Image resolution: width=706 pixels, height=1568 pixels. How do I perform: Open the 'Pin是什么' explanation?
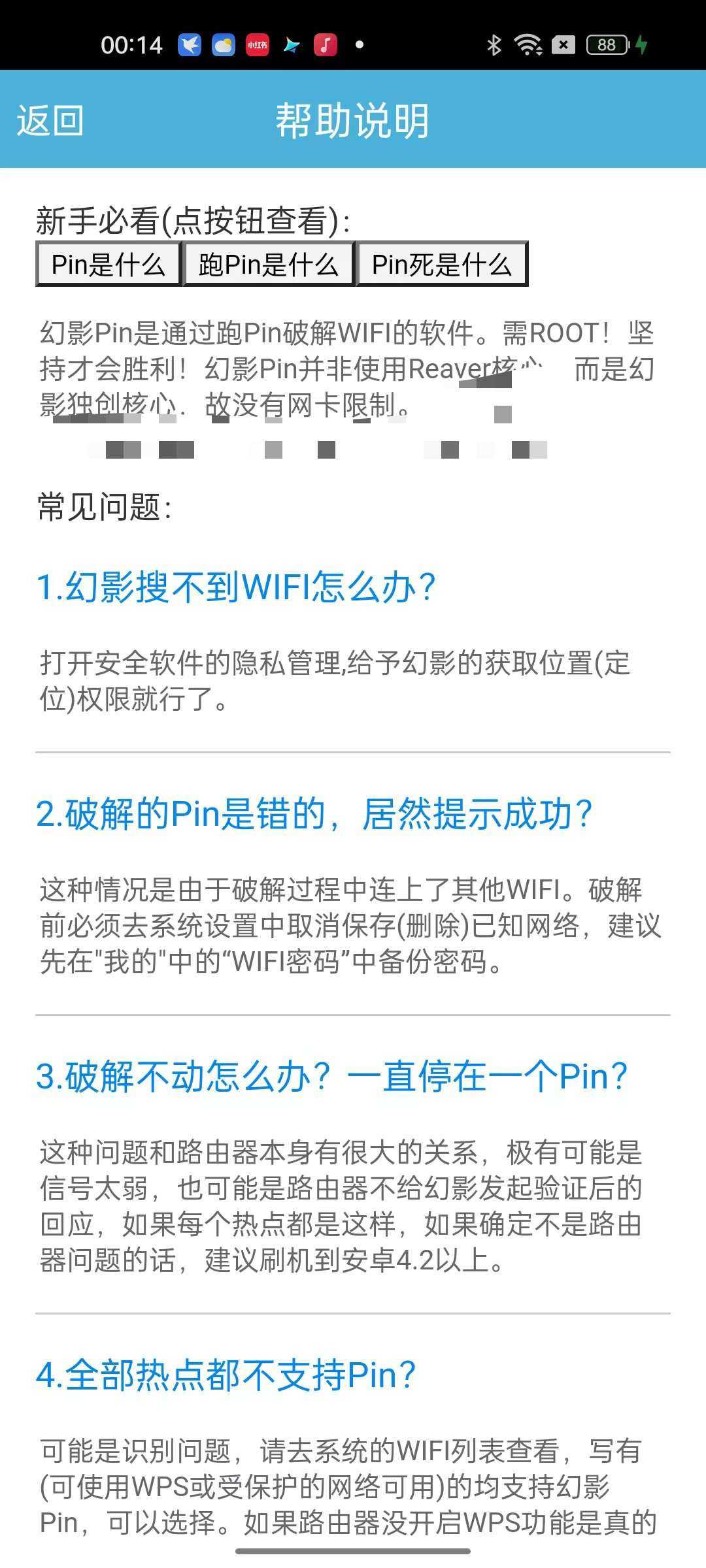coord(108,265)
